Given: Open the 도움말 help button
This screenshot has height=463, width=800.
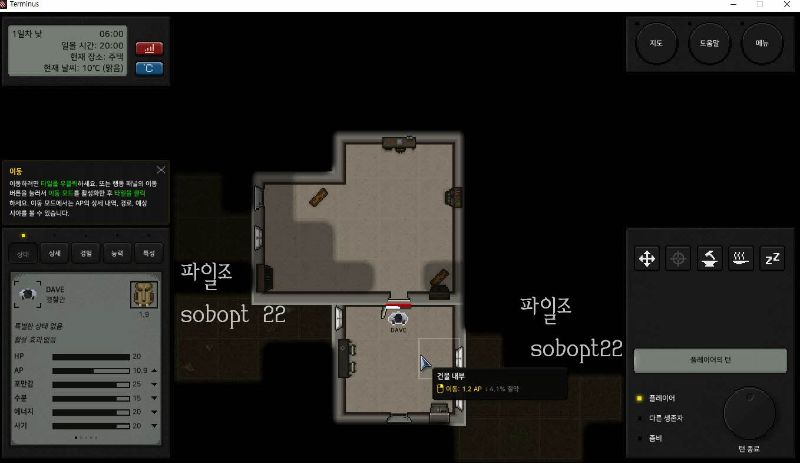Looking at the screenshot, I should [x=709, y=44].
